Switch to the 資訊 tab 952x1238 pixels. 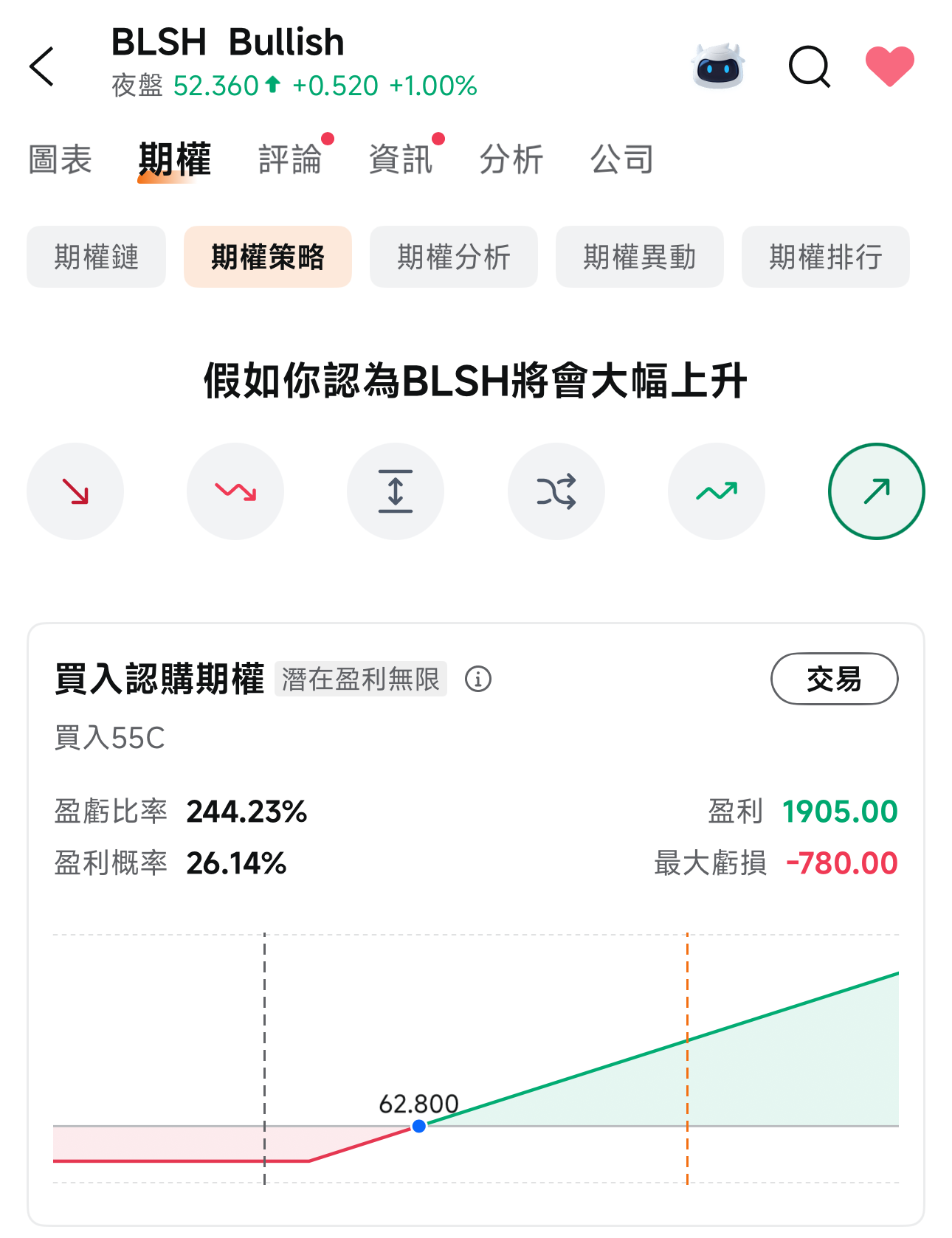point(401,159)
